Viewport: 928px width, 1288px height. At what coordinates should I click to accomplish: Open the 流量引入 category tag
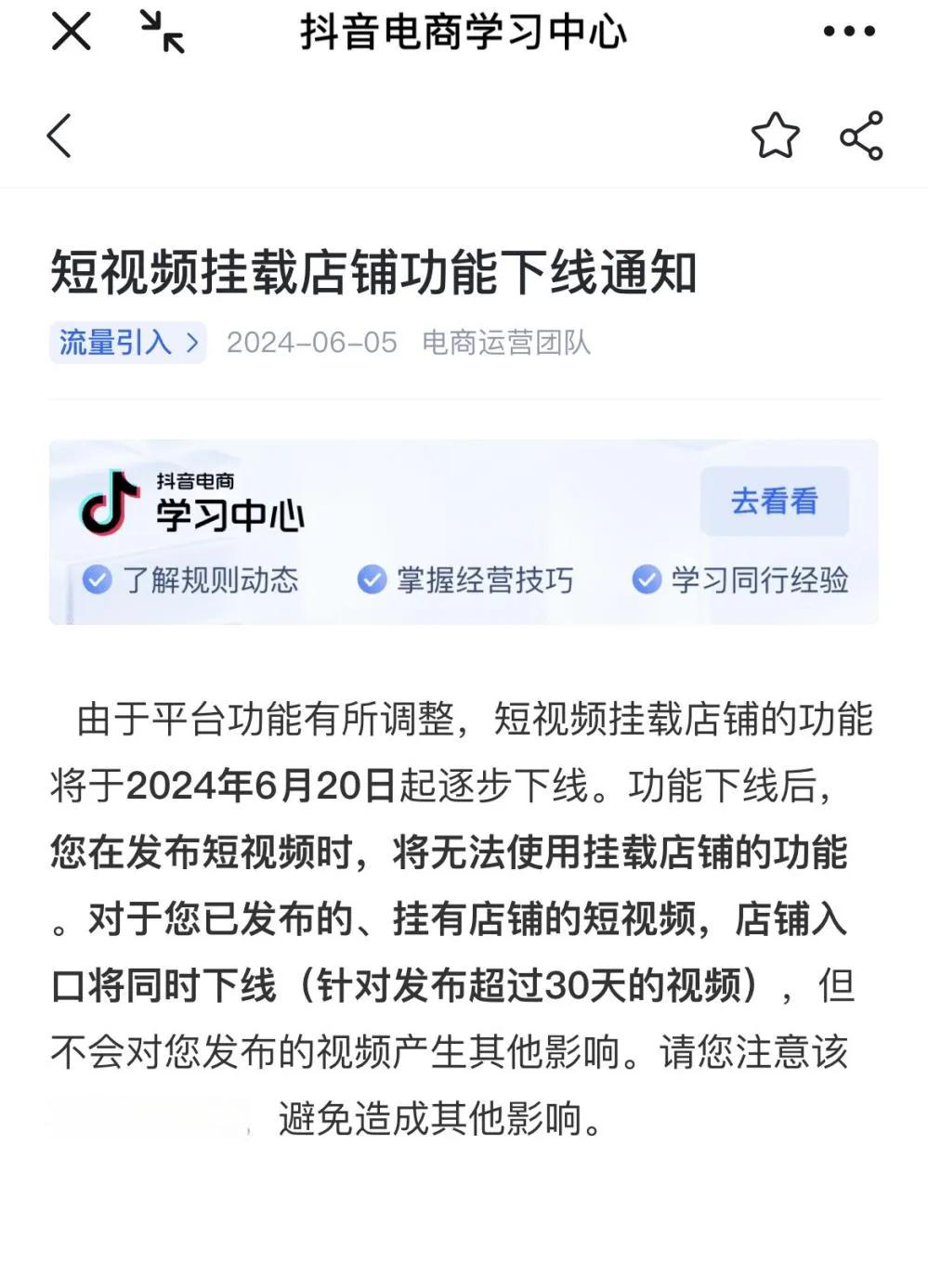coord(128,343)
